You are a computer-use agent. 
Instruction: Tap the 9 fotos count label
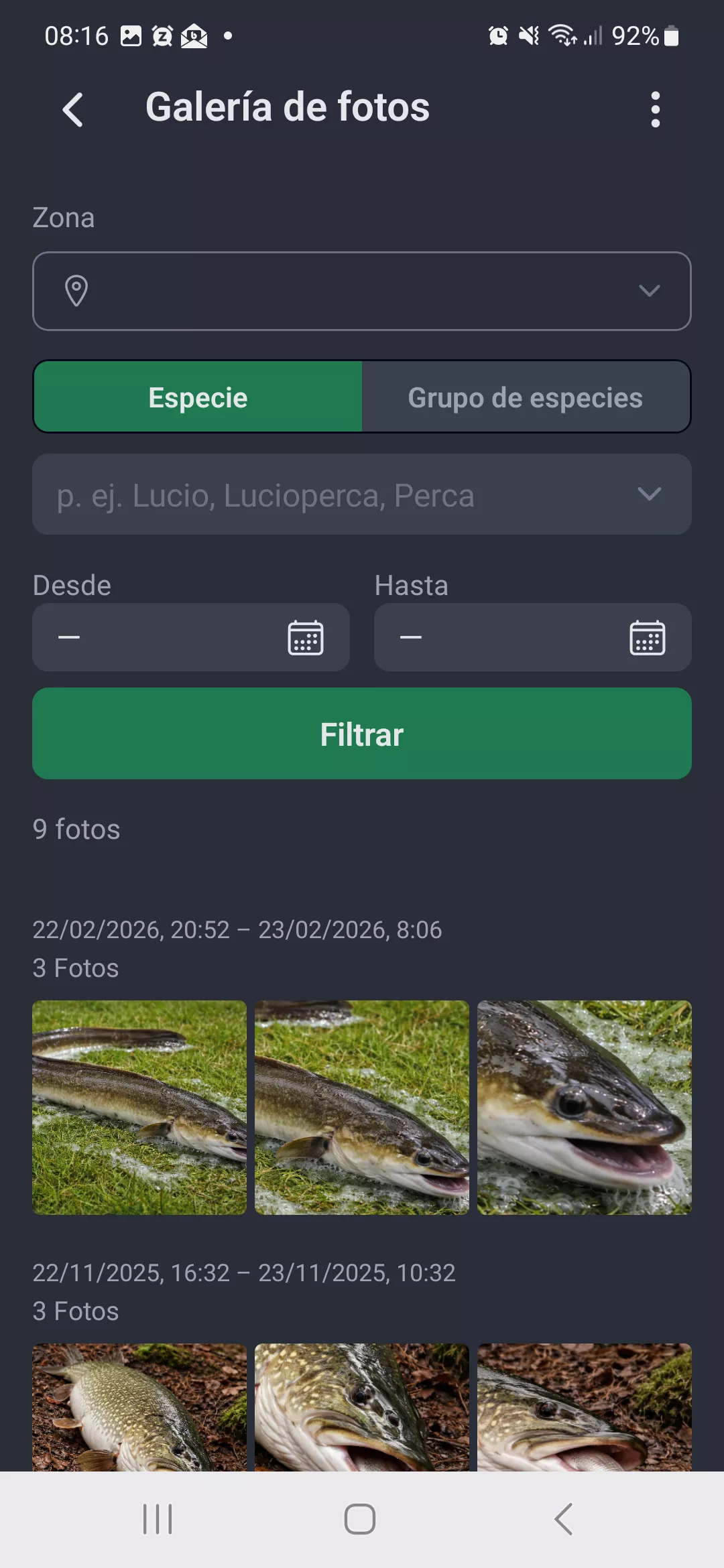[76, 830]
